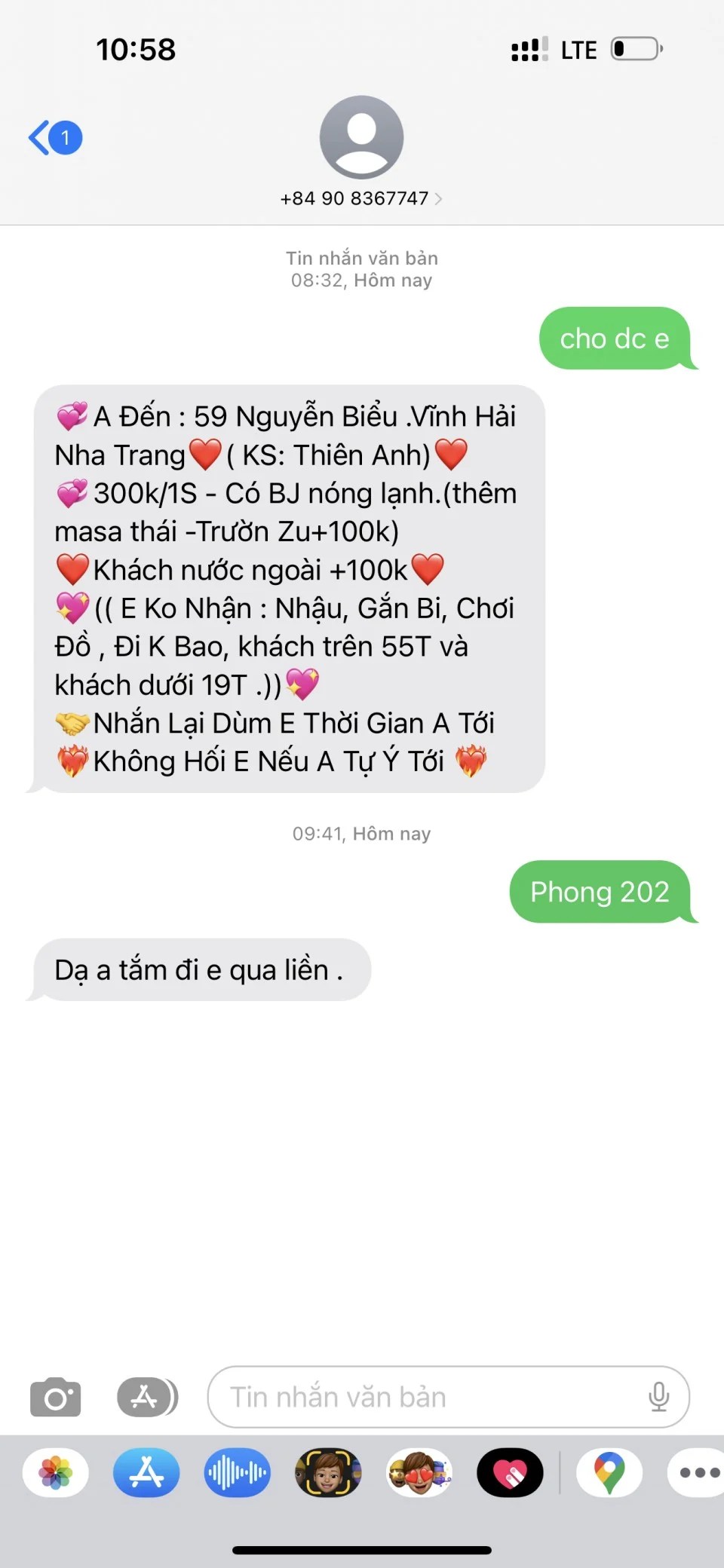Screen dimensions: 724x1568
Task: Open the Photos app in the drawer
Action: click(x=56, y=1472)
